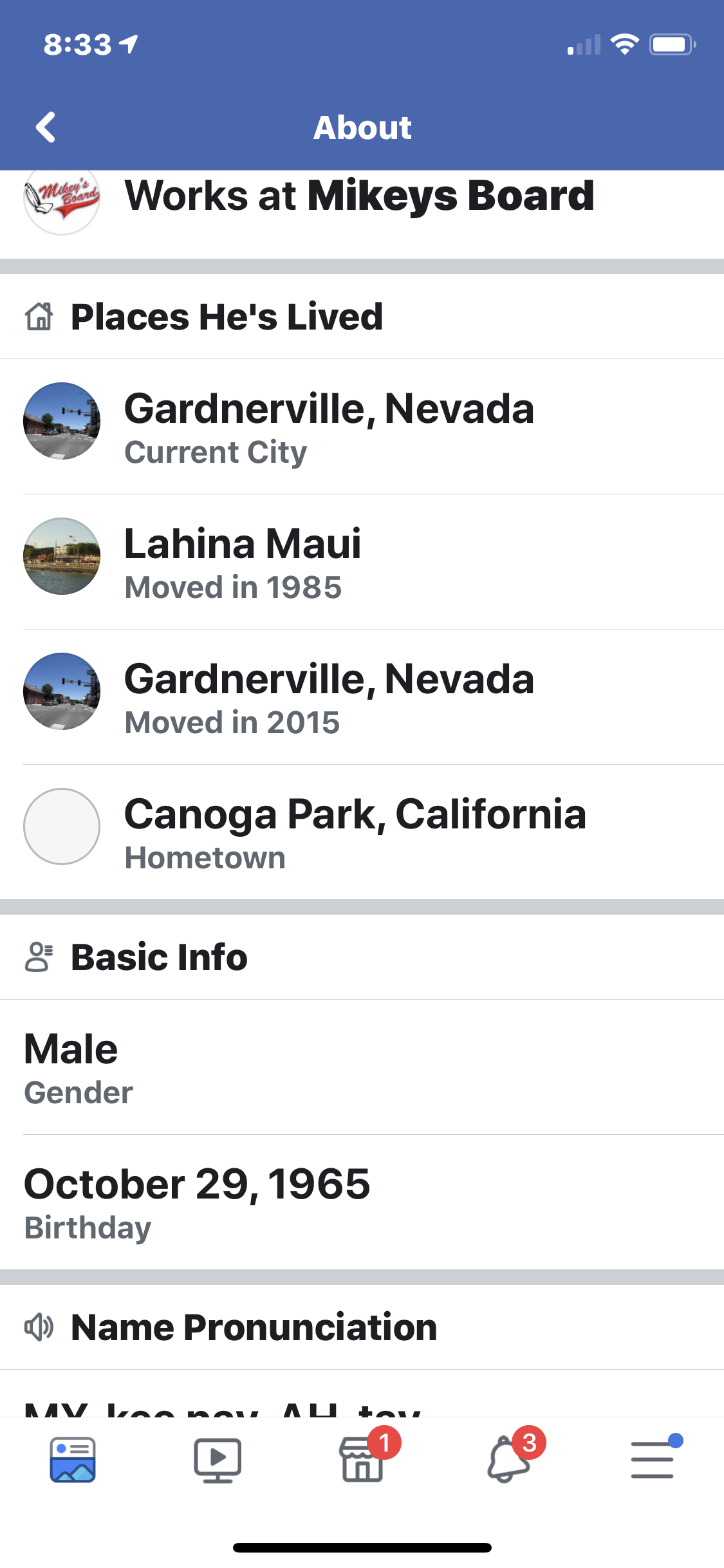The width and height of the screenshot is (724, 1568).
Task: Open Lahina Maui place entry
Action: [362, 562]
